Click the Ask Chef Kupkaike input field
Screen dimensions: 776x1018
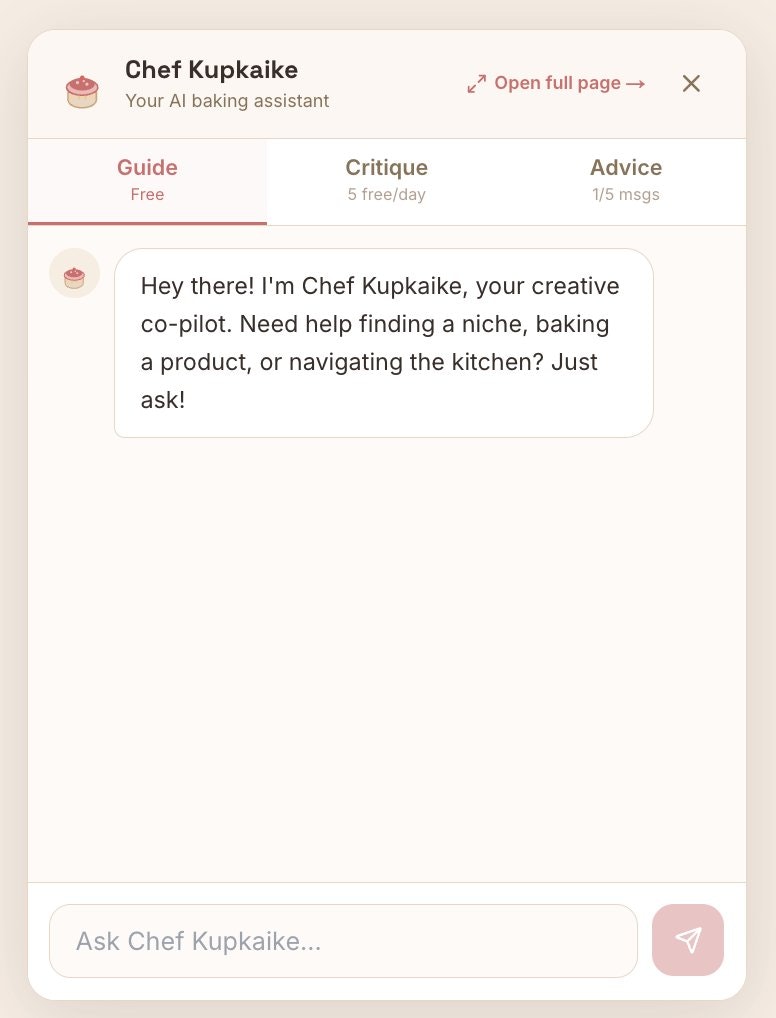coord(343,940)
